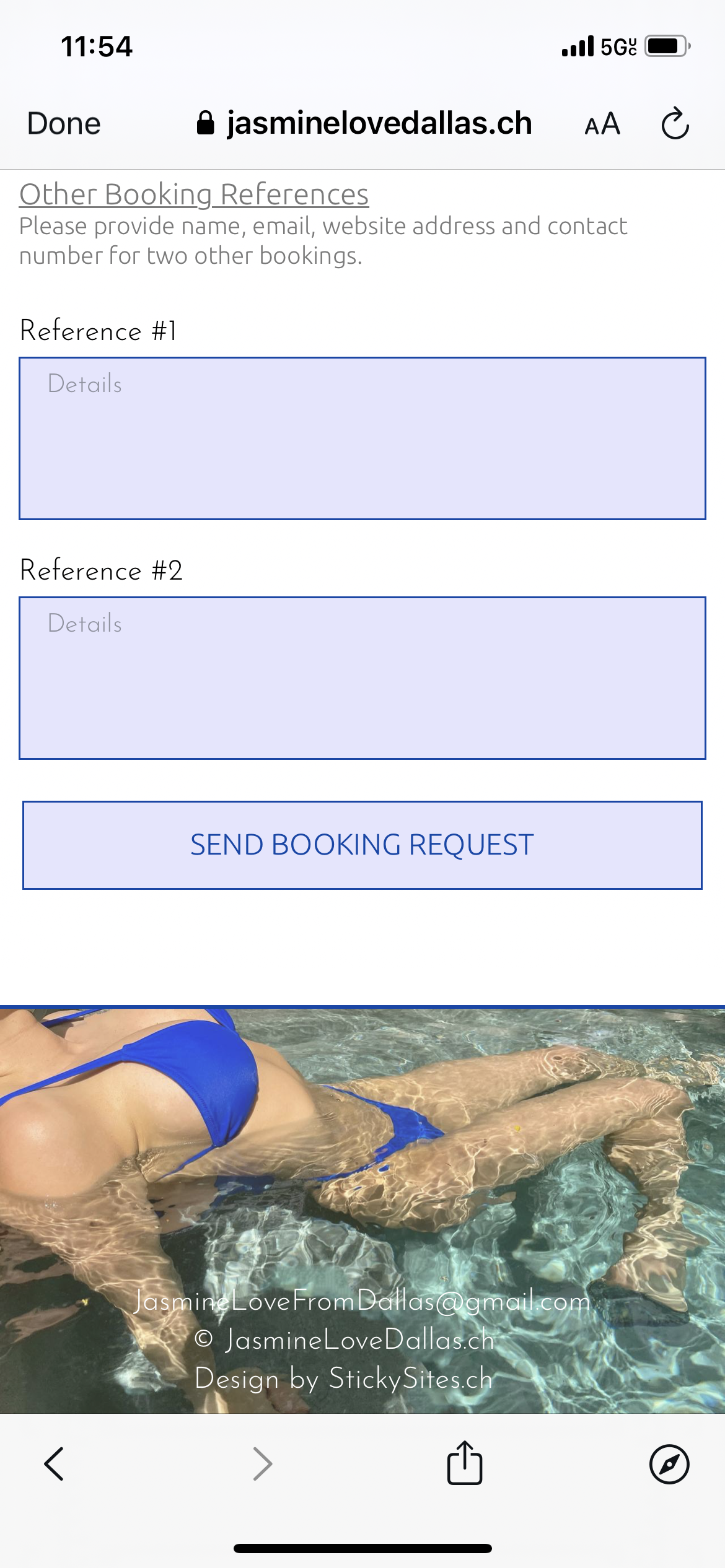Screen dimensions: 725x1568
Task: Tap Done to close the browser view
Action: click(x=64, y=123)
